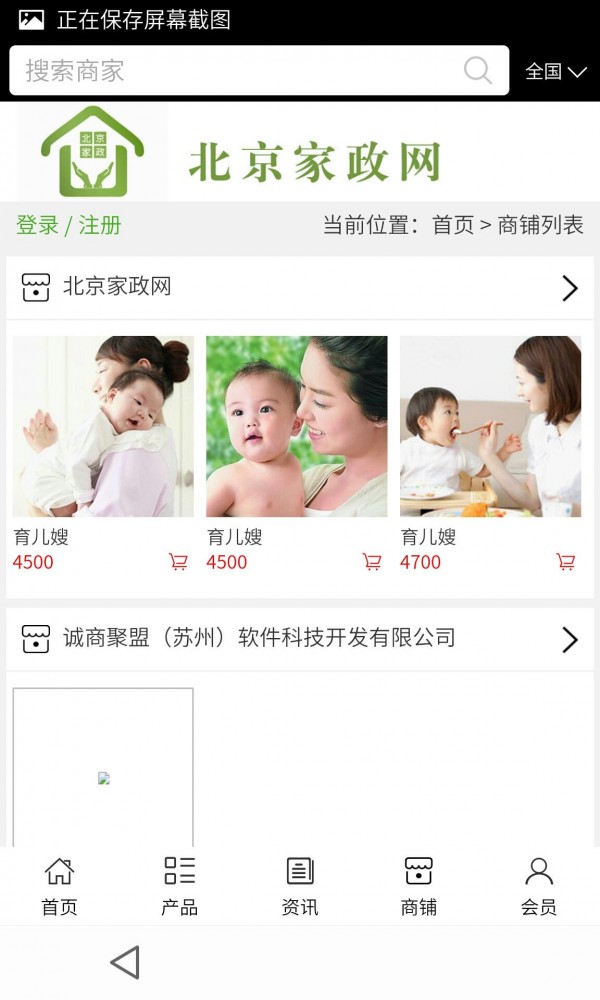The image size is (600, 1000).
Task: Switch to the 产品 tab
Action: [x=179, y=886]
